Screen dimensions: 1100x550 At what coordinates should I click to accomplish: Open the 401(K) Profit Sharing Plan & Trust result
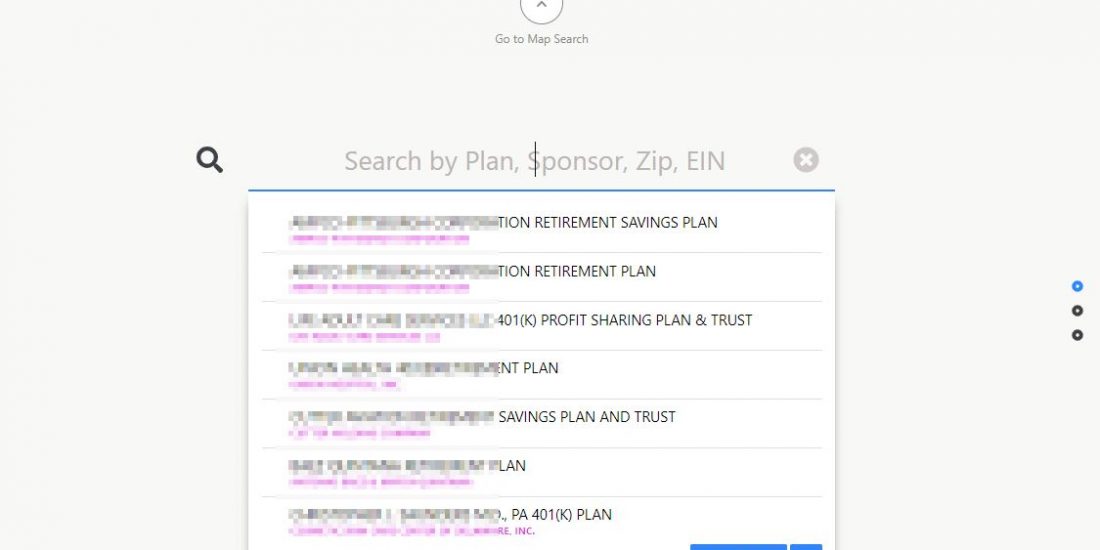pos(541,324)
